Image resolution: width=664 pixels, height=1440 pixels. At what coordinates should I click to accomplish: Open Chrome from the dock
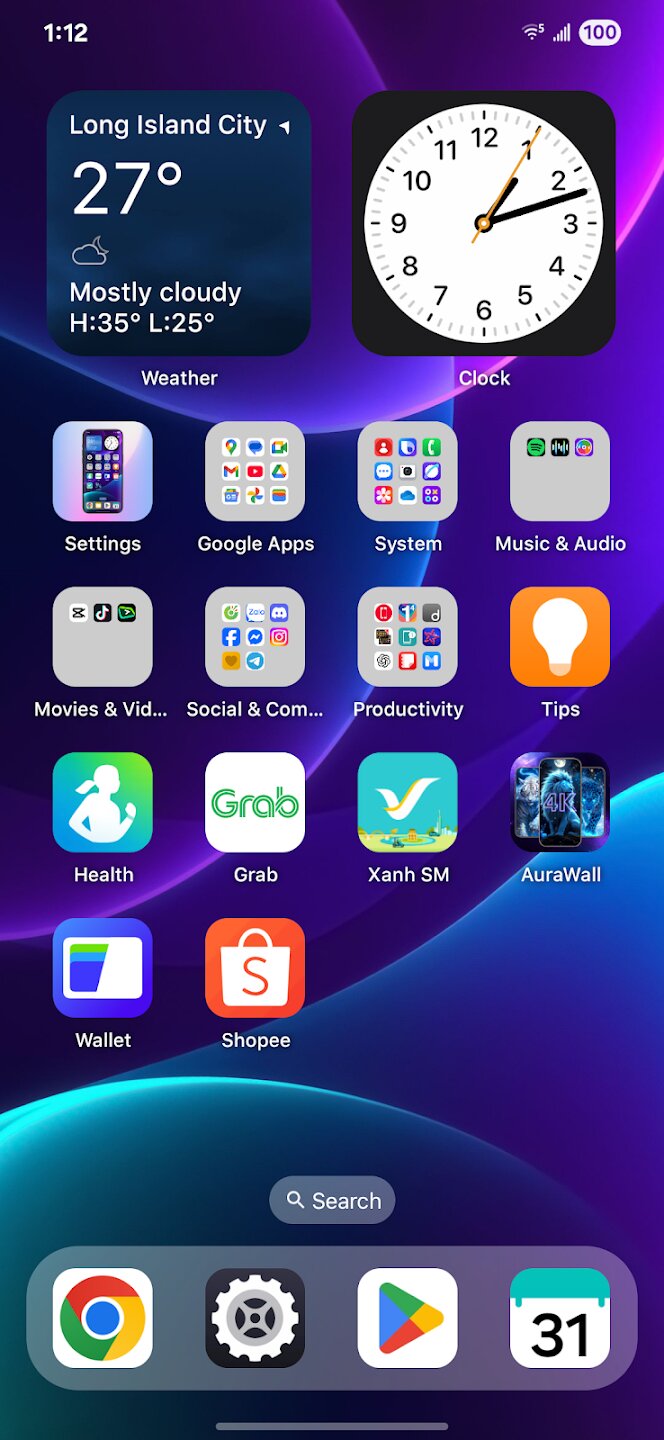[x=103, y=1318]
